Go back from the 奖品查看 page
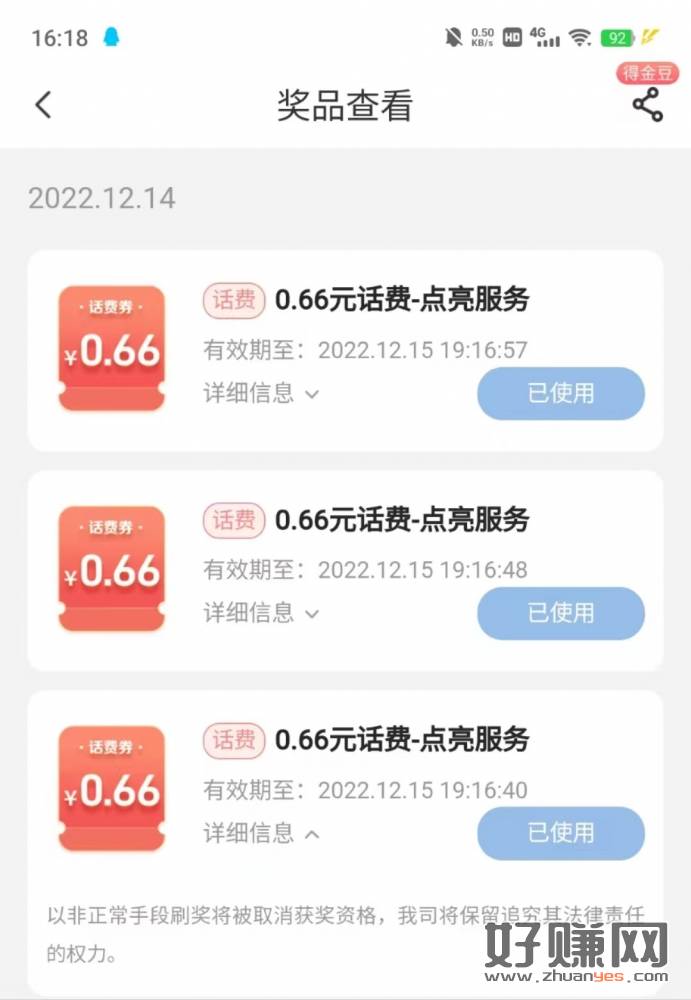 tap(43, 105)
